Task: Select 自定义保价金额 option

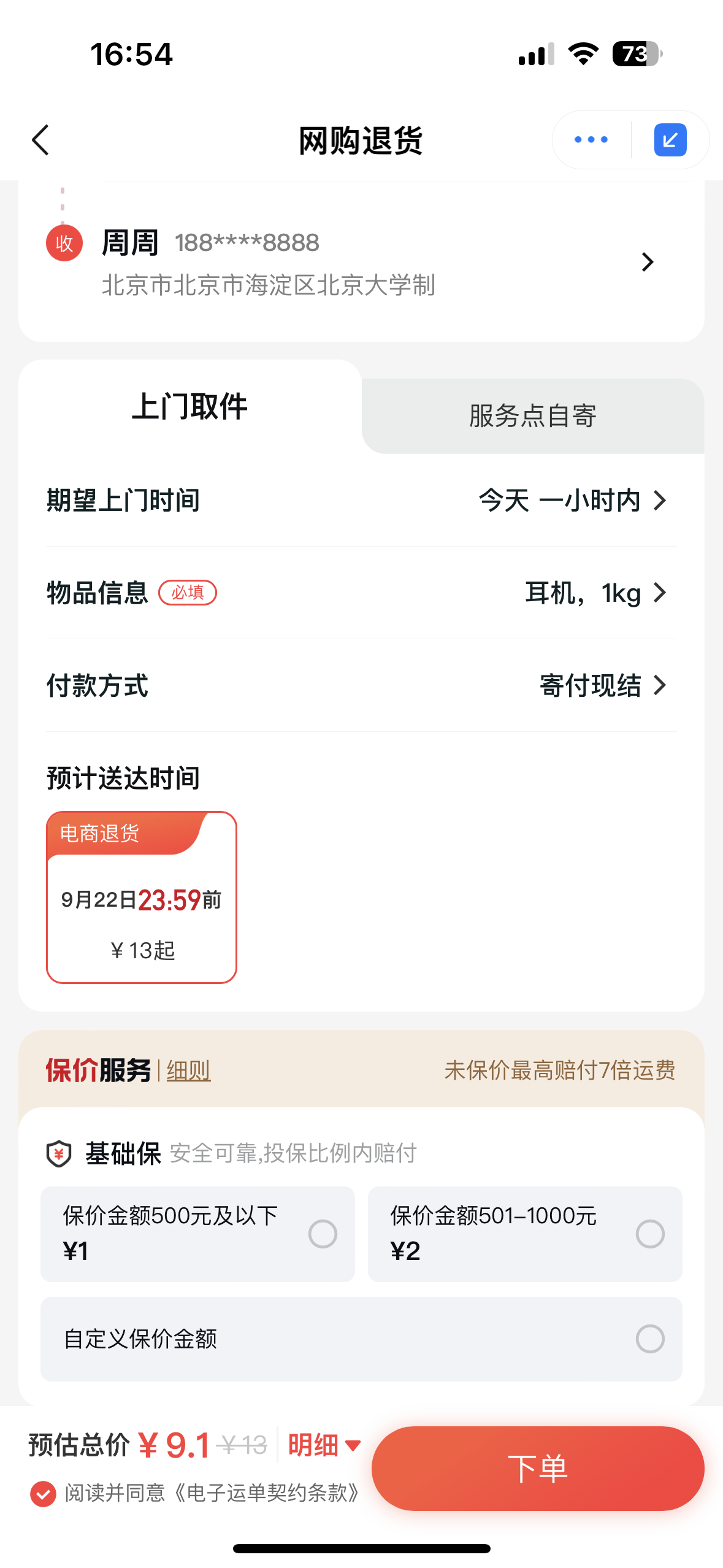Action: [649, 1339]
